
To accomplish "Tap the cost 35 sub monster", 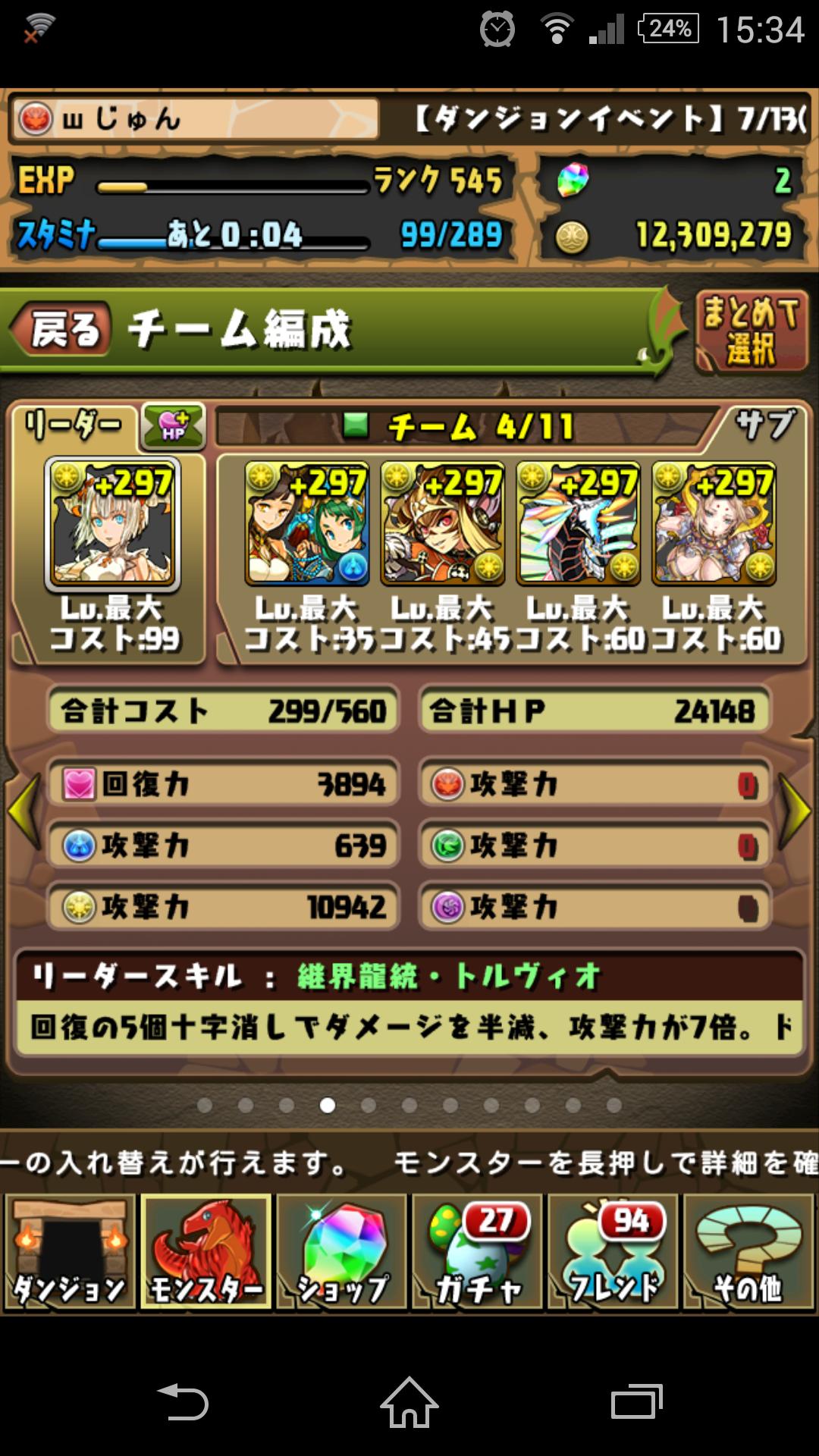I will 306,523.
